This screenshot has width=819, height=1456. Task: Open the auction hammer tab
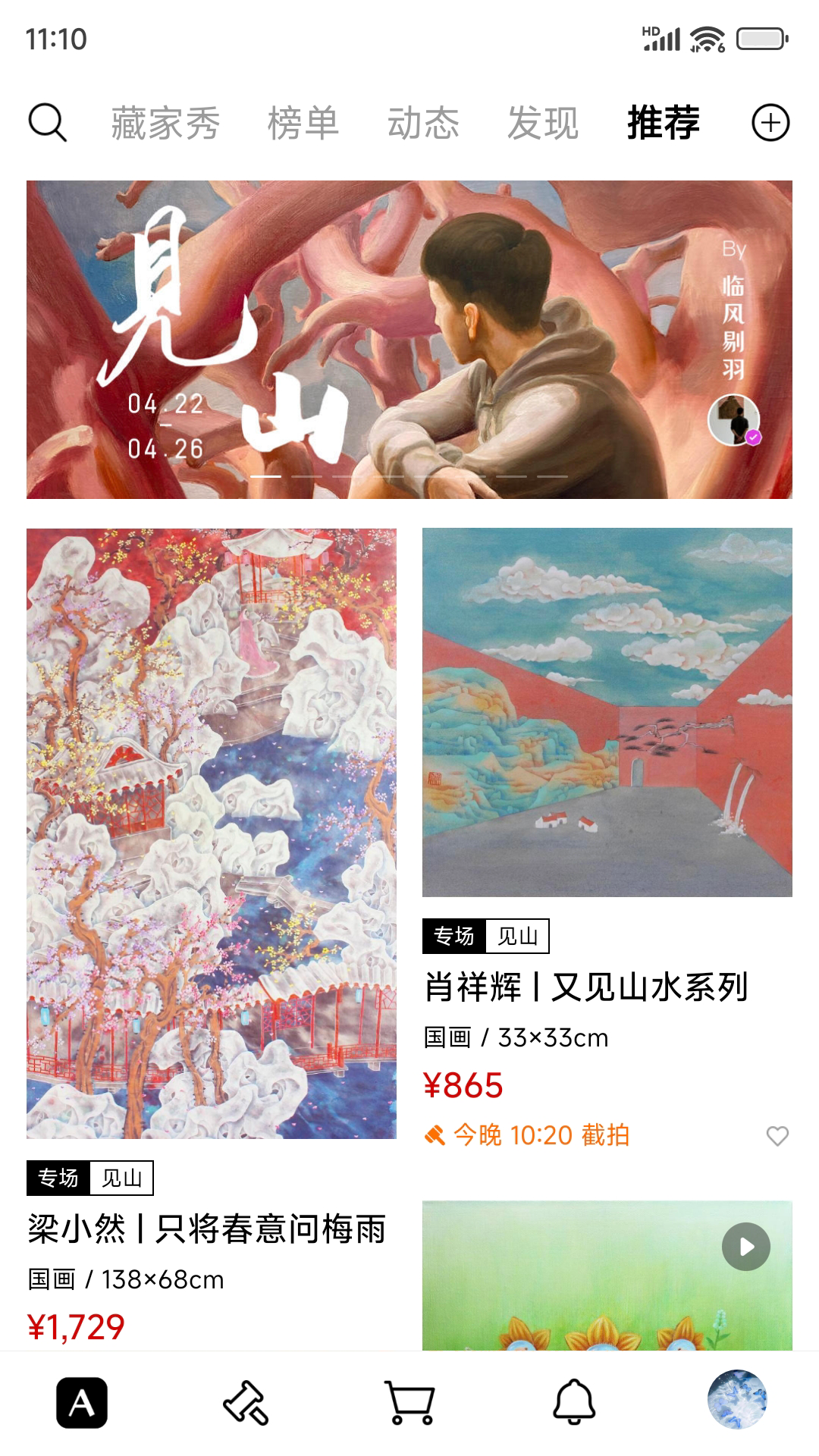[x=246, y=1403]
